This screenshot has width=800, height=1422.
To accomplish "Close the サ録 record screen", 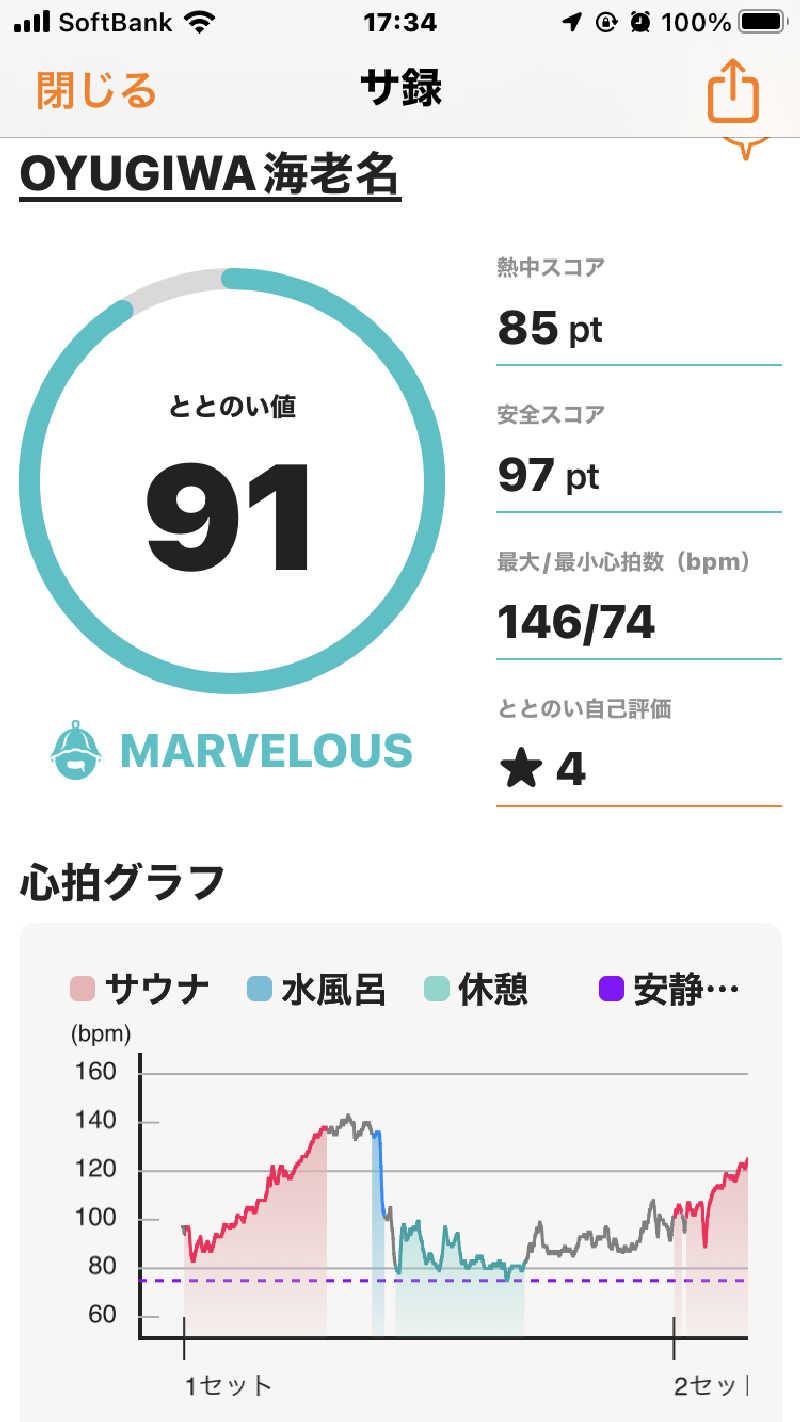I will (x=97, y=90).
